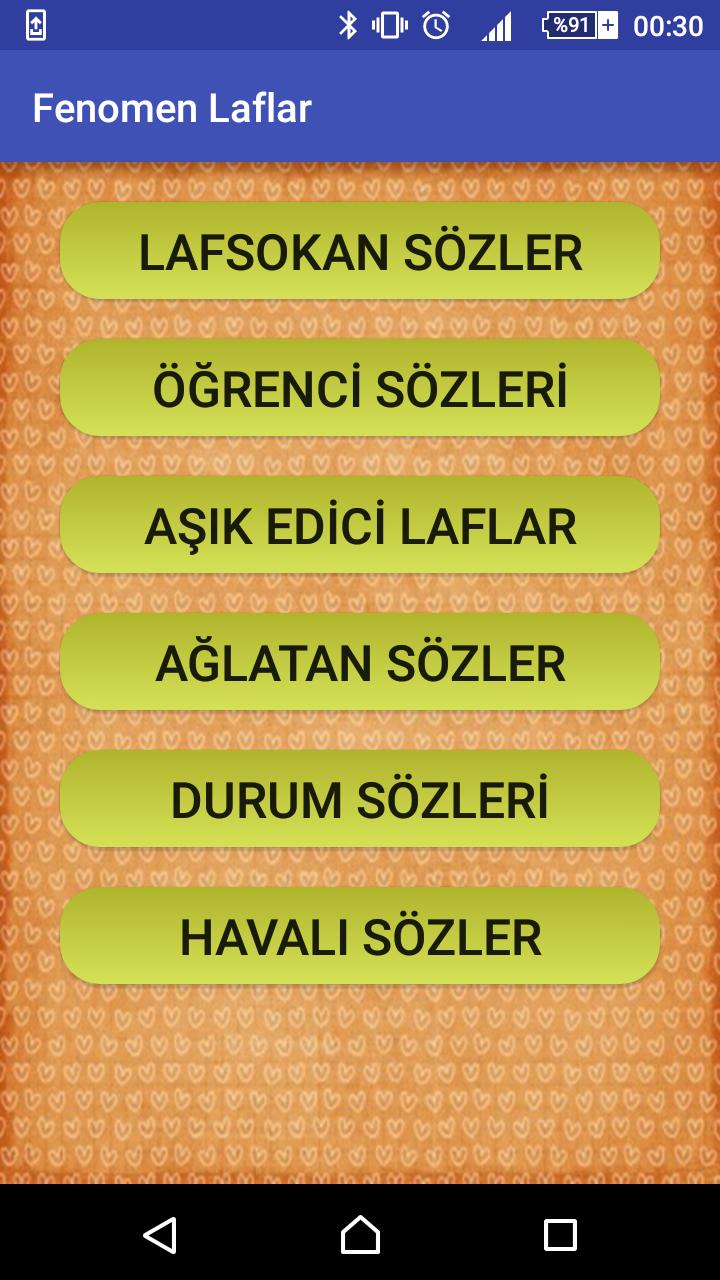This screenshot has height=1280, width=720.
Task: Choose the DURUM SÖZLERİ category
Action: 360,800
